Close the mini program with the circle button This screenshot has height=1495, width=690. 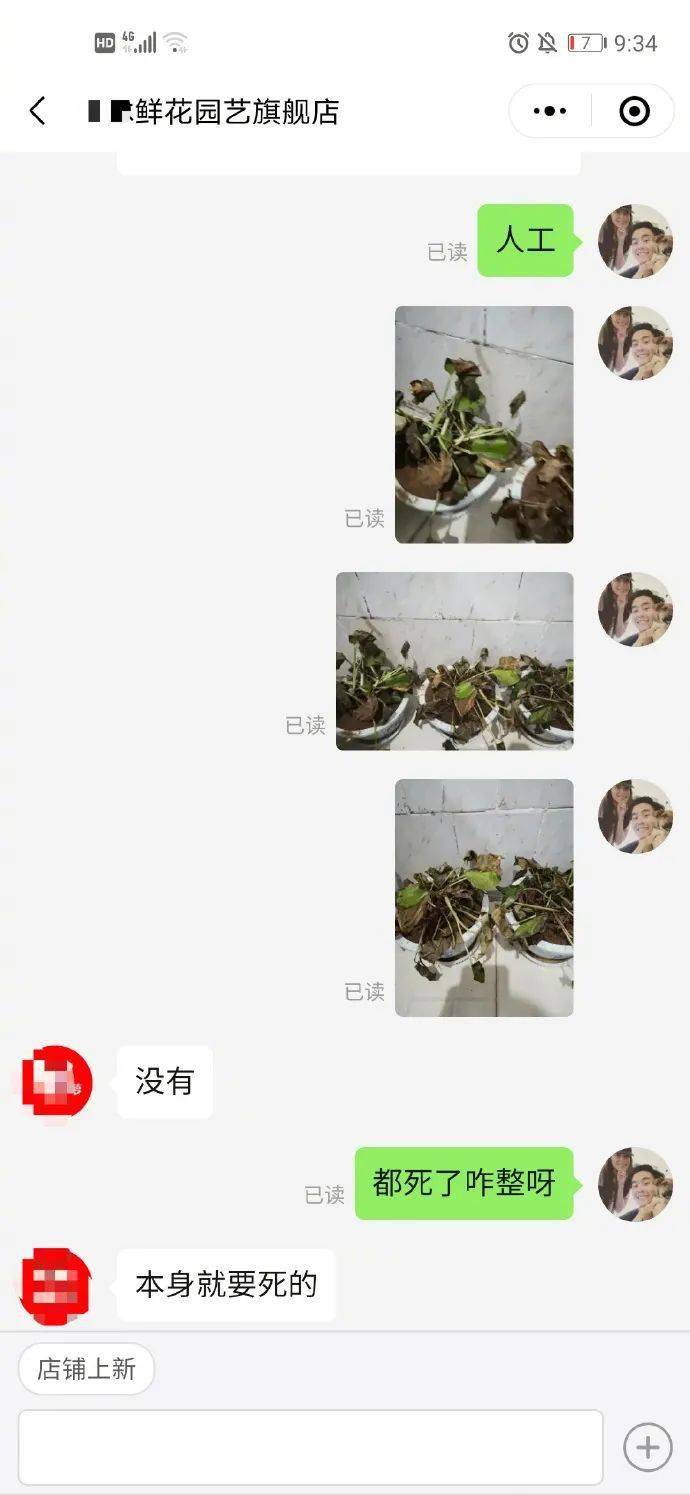point(634,111)
